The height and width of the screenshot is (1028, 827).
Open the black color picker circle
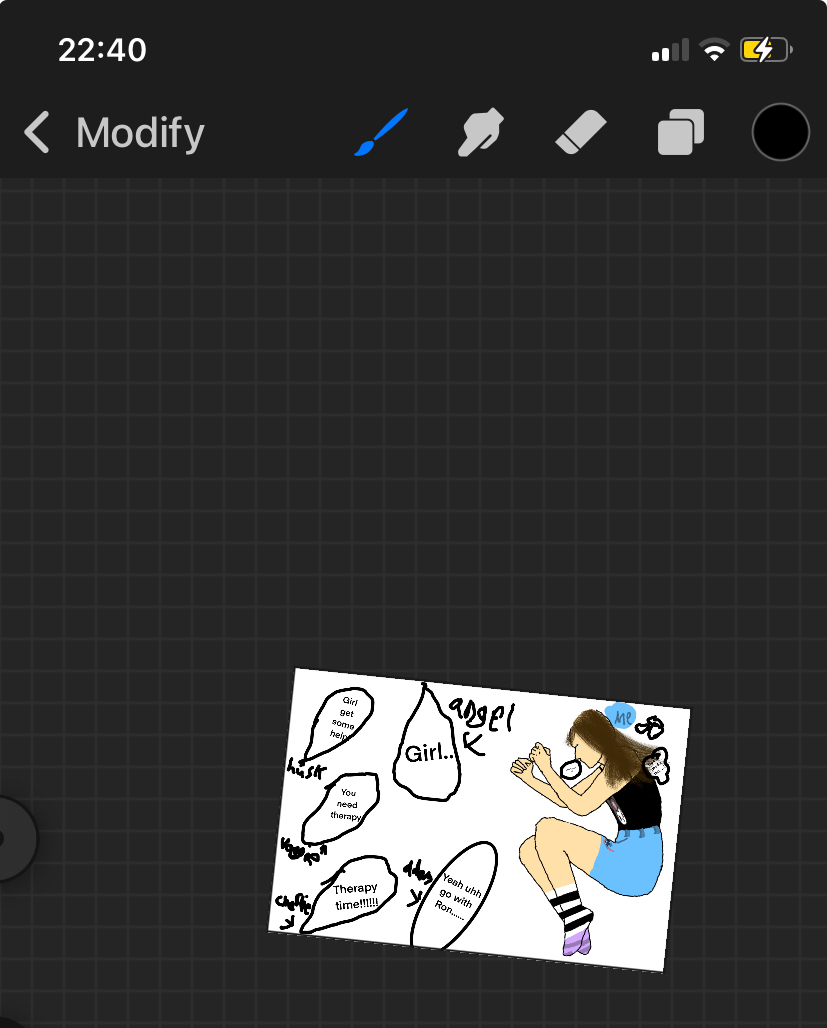(780, 132)
